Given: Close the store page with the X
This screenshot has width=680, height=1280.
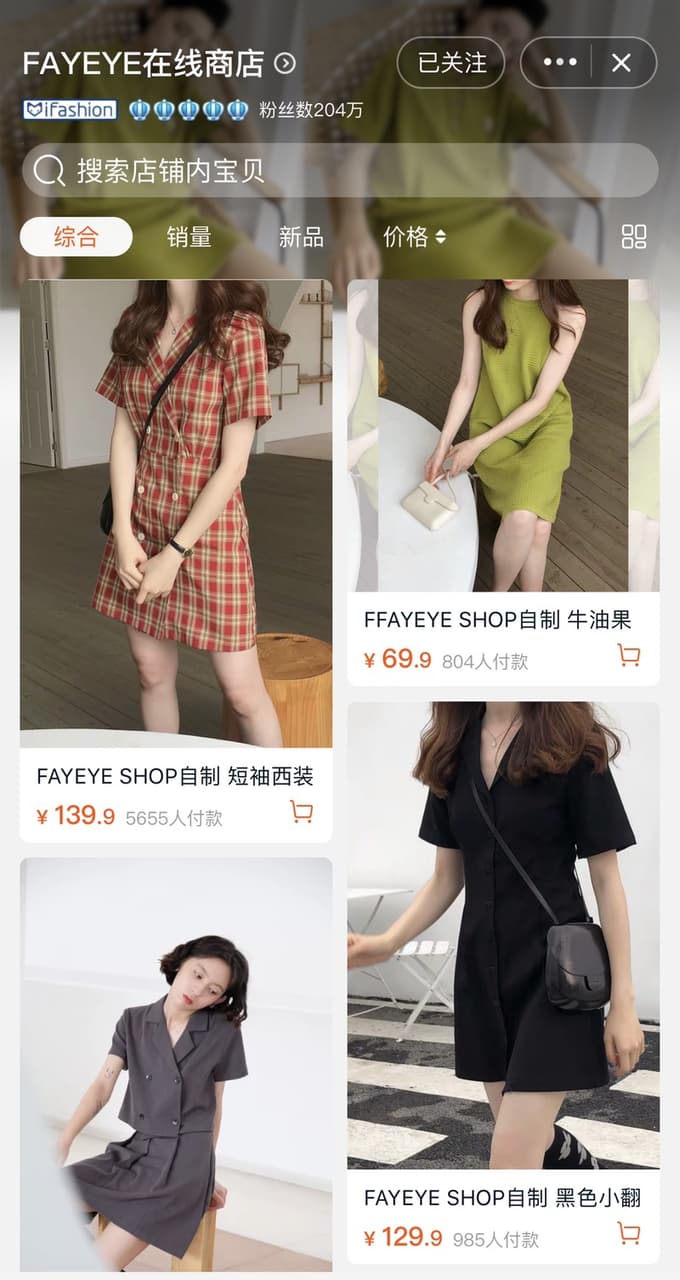Looking at the screenshot, I should click(621, 63).
